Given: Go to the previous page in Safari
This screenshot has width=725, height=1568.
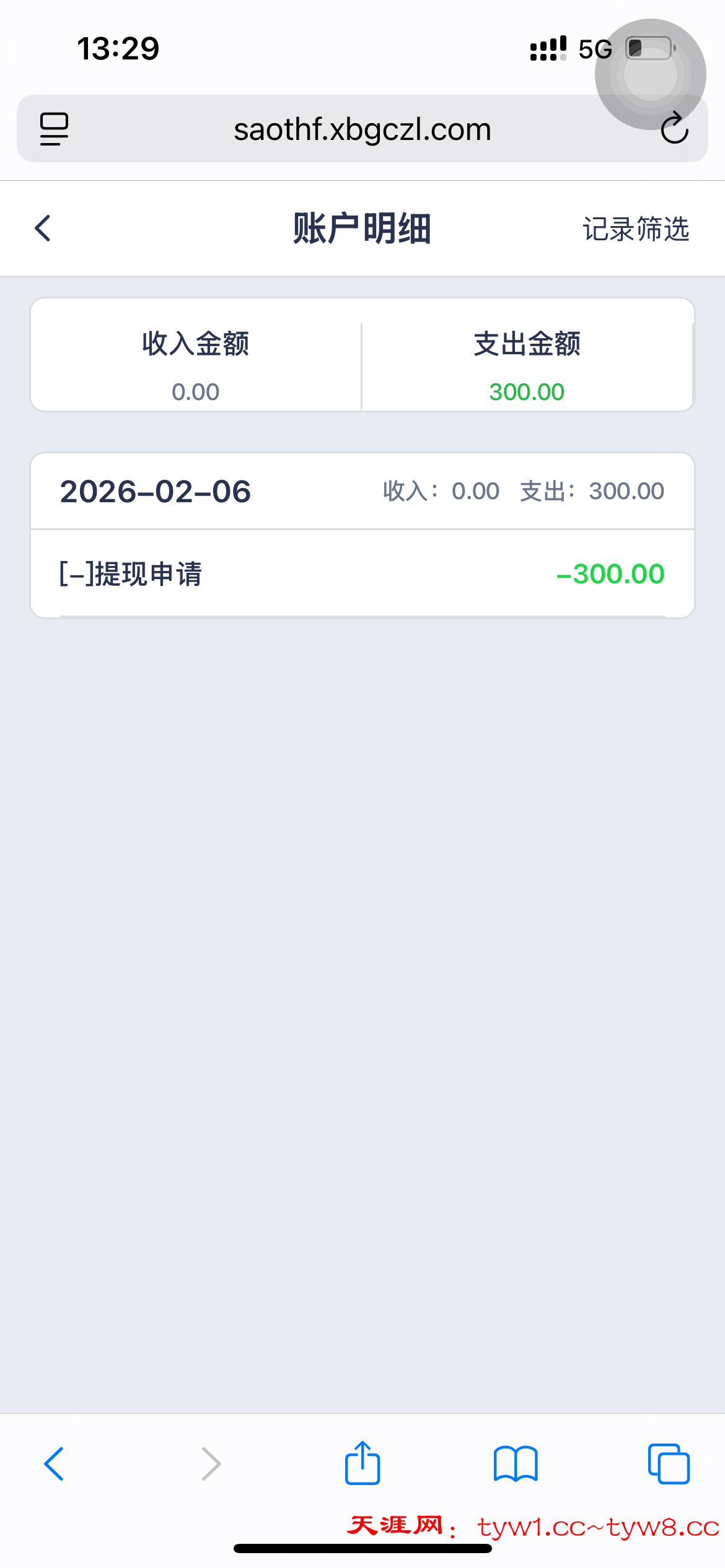Looking at the screenshot, I should coord(55,1464).
